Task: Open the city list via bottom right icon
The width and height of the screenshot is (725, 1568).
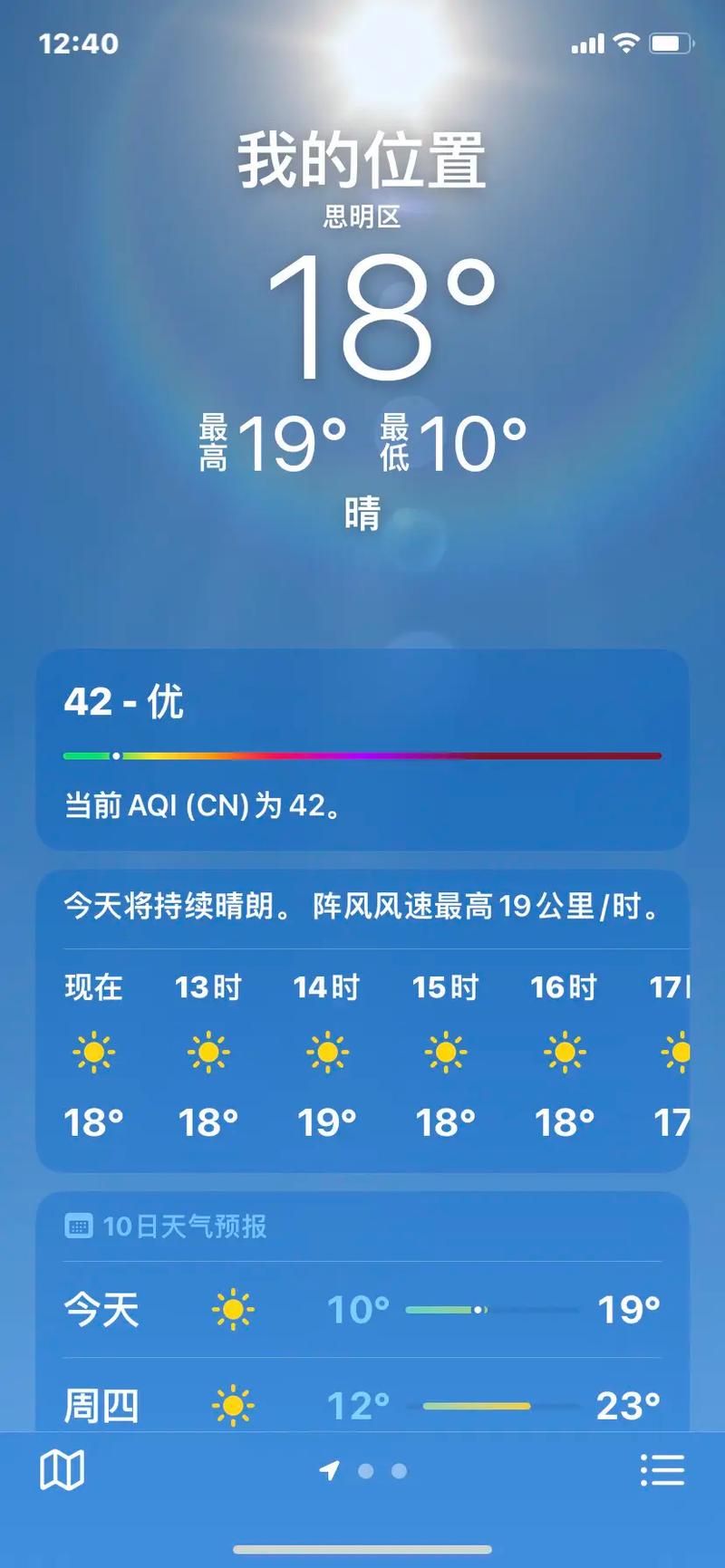Action: (x=662, y=1469)
